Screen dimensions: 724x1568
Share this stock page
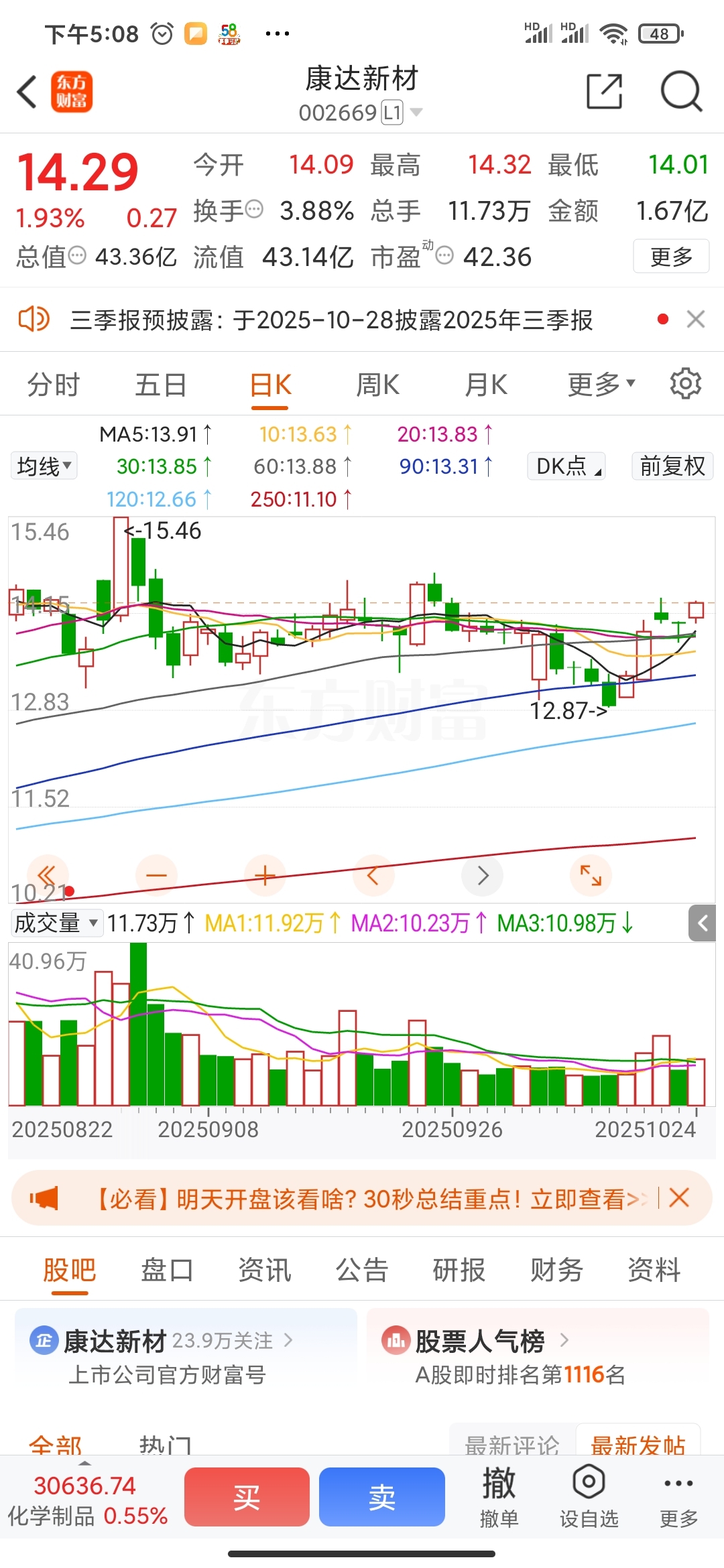point(604,92)
